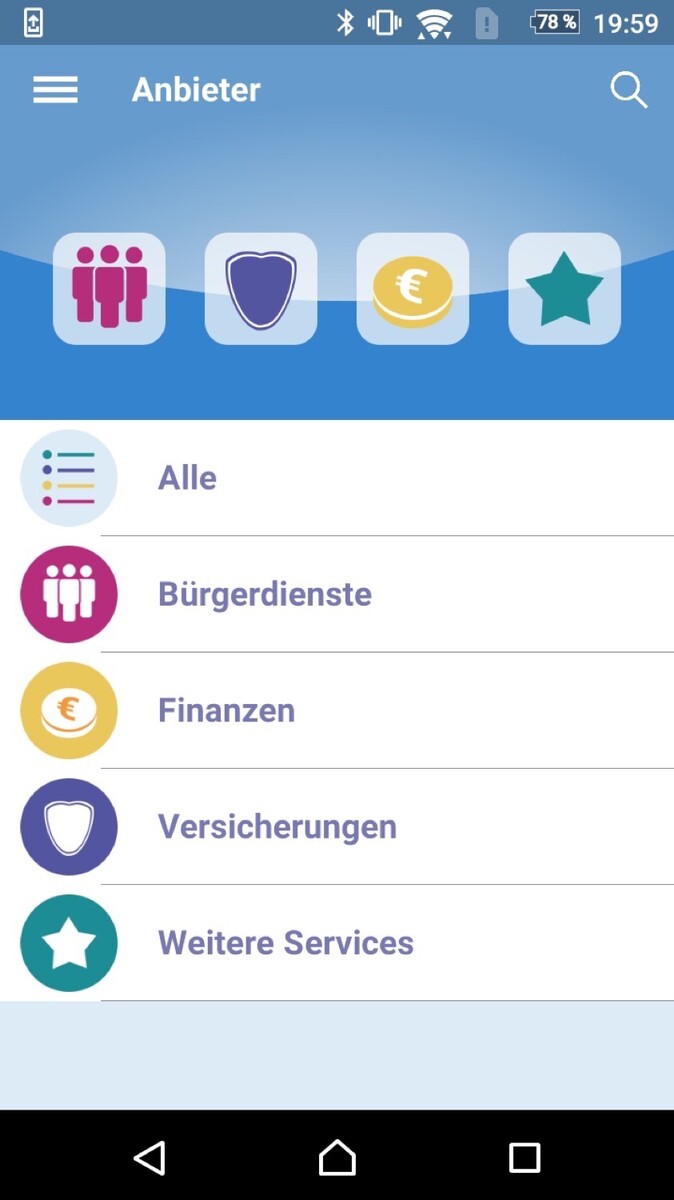
Task: Return to the Android home screen
Action: pyautogui.click(x=337, y=1158)
